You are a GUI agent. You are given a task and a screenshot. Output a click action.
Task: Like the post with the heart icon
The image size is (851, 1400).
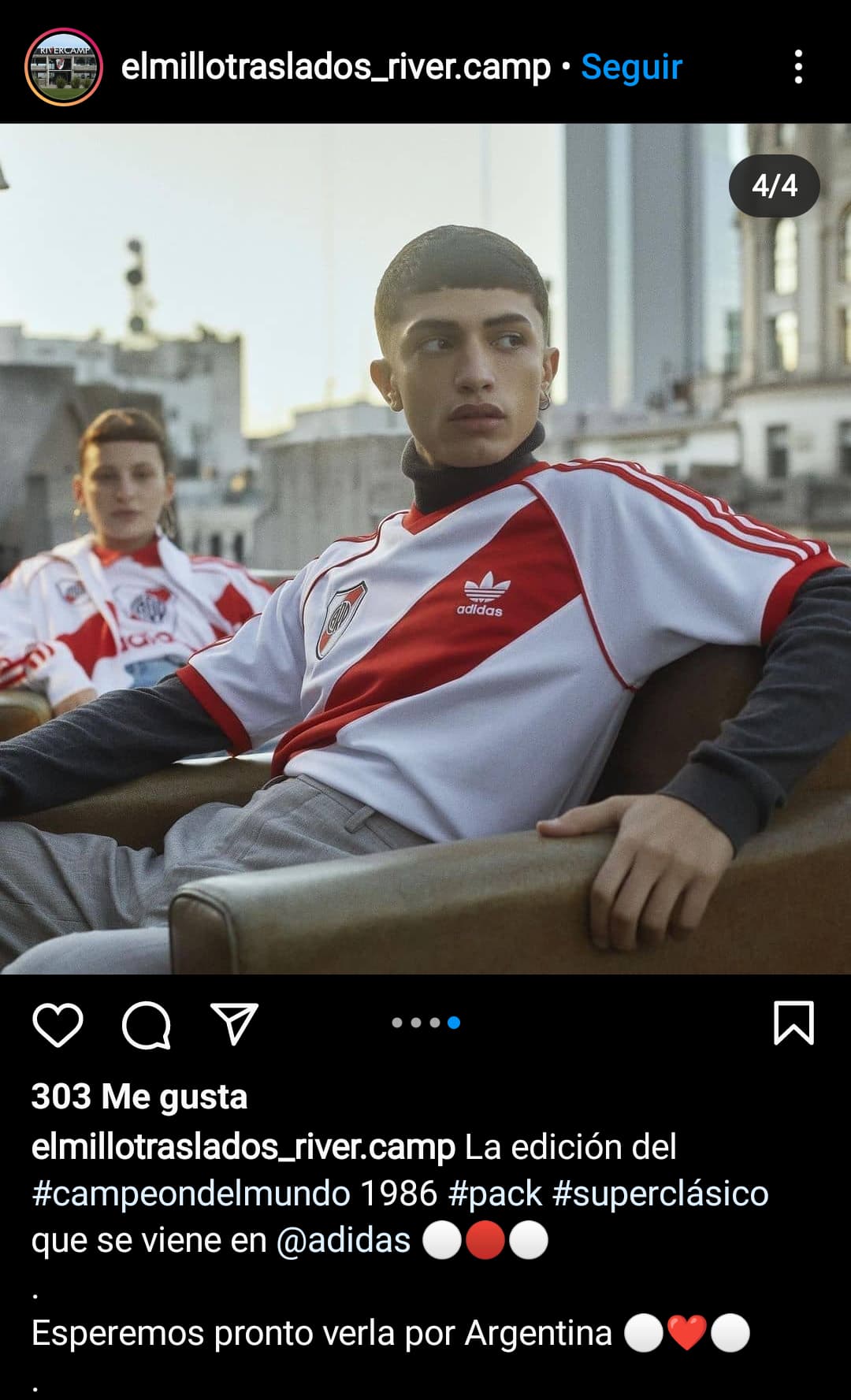click(x=58, y=1024)
